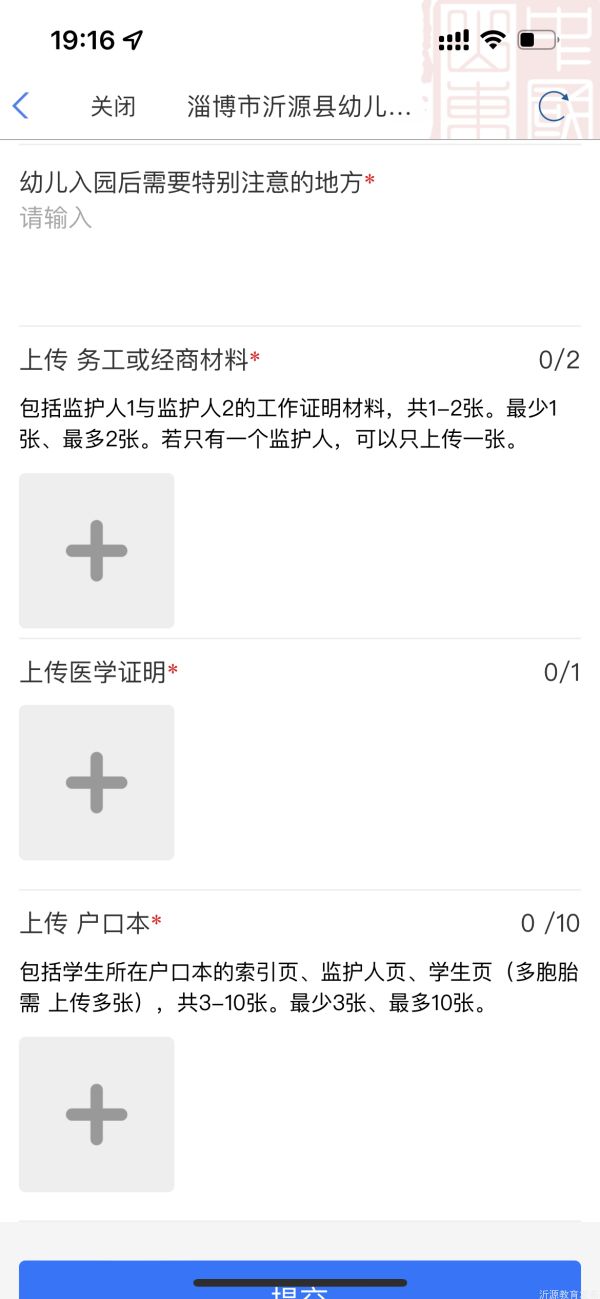Reload the page with the refresh icon
Screen dimensions: 600x1299
click(x=553, y=106)
